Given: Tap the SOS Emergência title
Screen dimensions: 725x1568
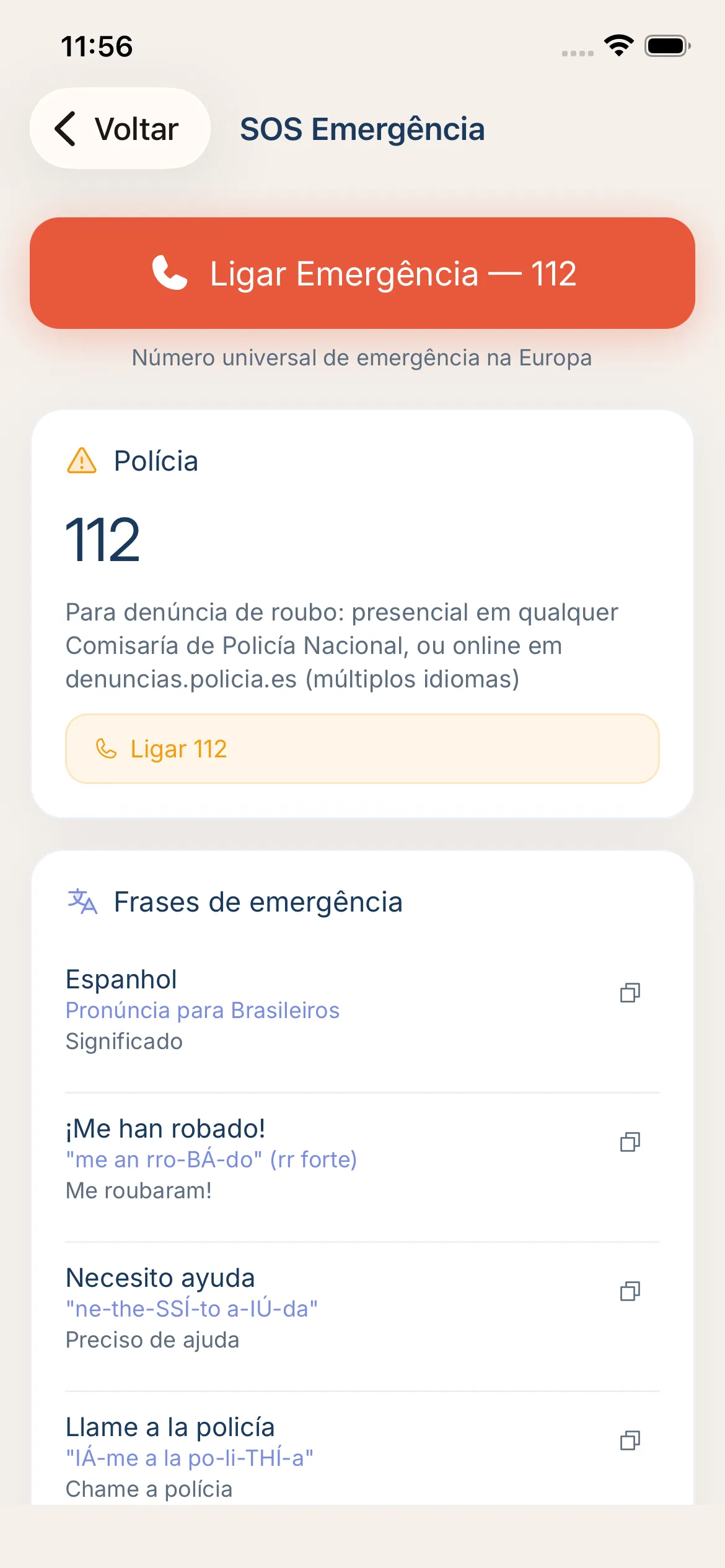Looking at the screenshot, I should click(x=362, y=129).
